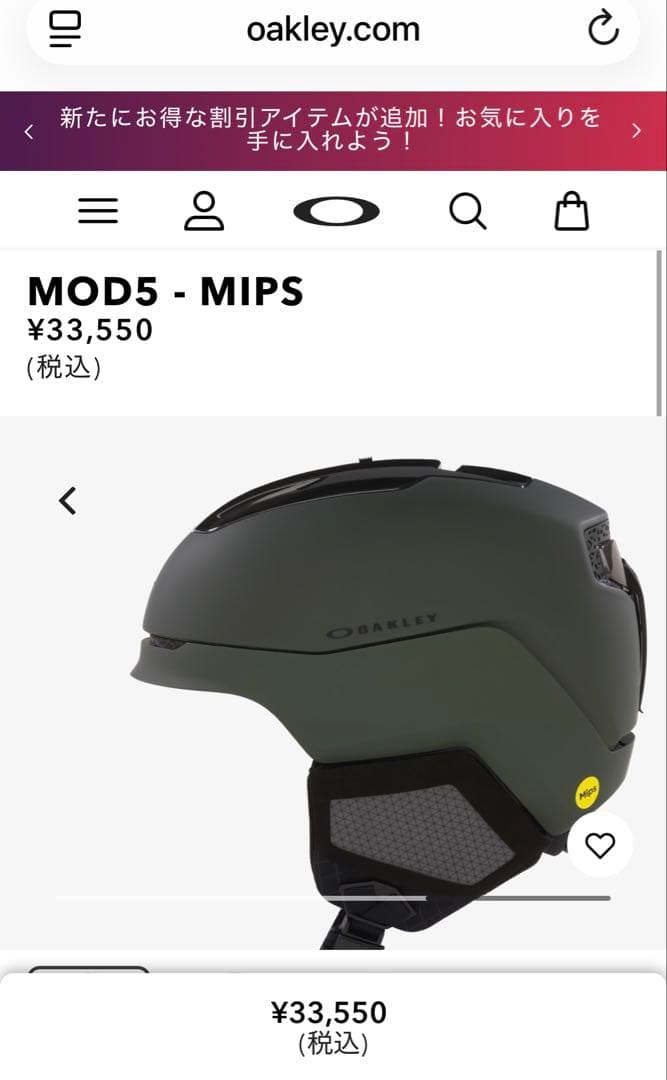Open the discount items promo banner

pos(331,131)
